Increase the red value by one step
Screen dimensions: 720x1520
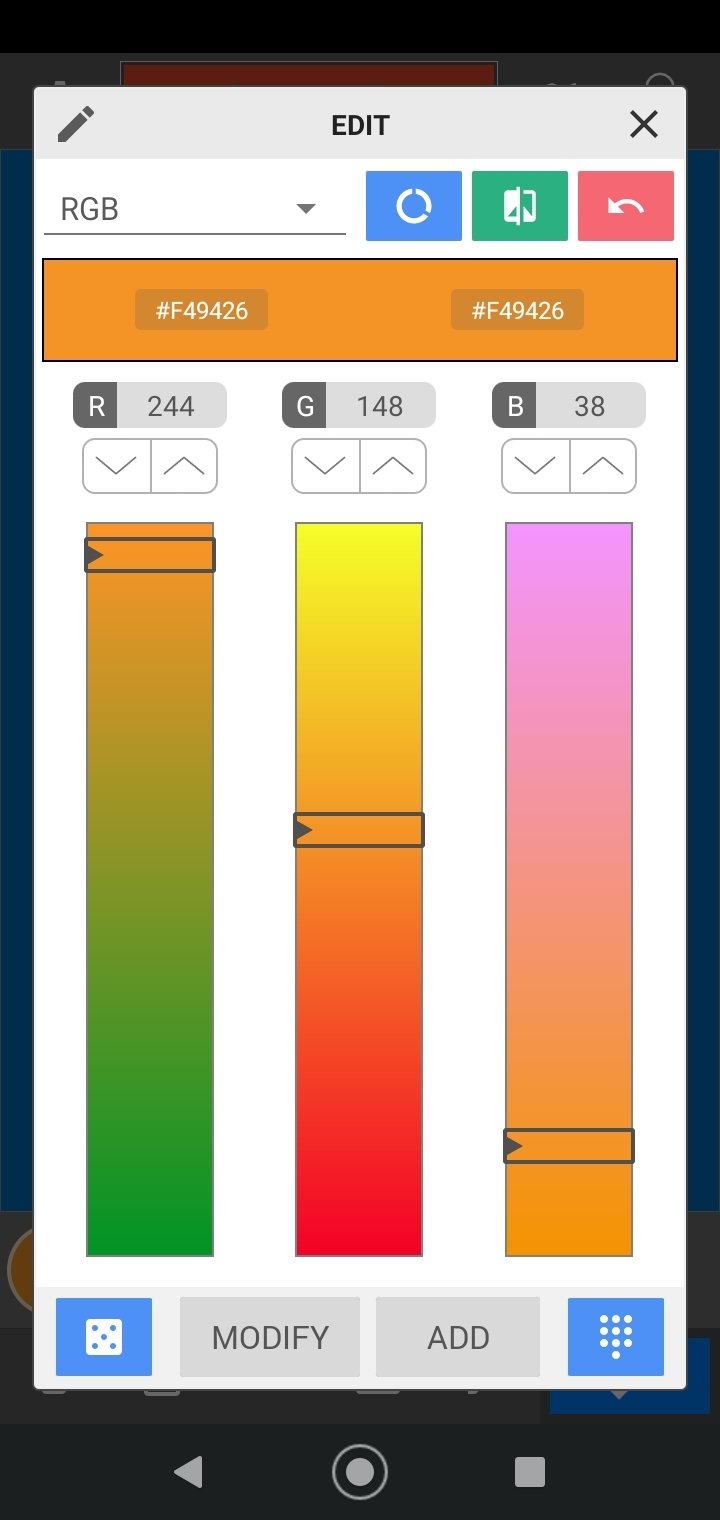click(x=184, y=466)
